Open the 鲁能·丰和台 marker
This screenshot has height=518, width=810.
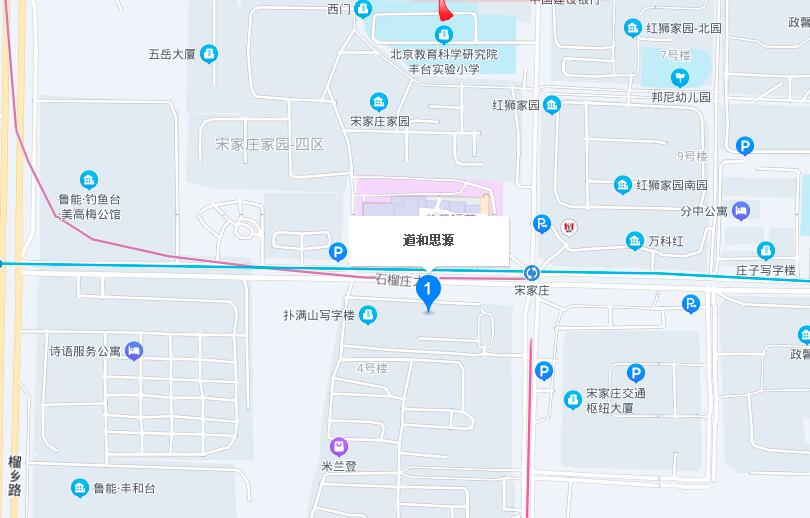click(x=80, y=488)
